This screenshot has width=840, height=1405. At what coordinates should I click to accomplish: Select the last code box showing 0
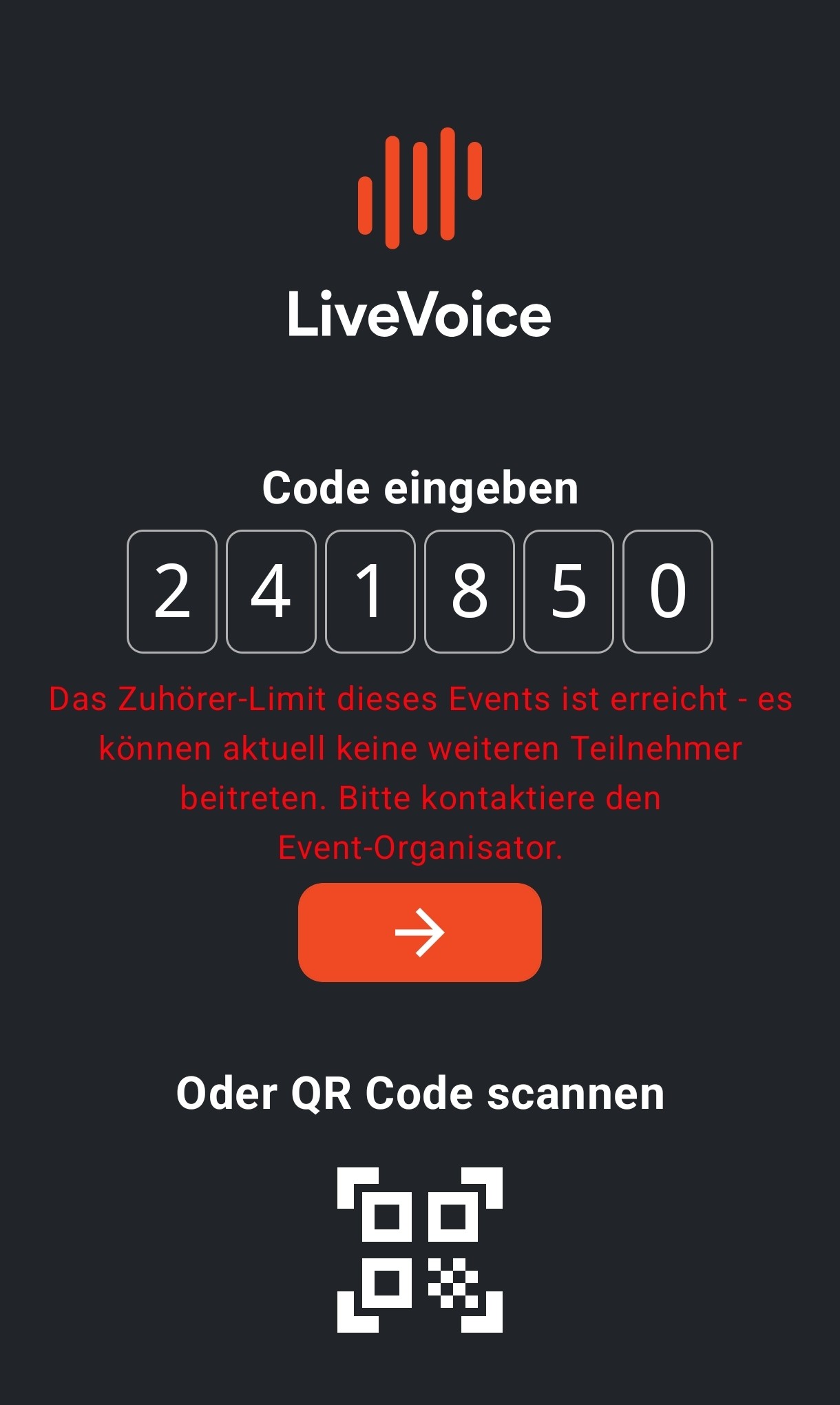coord(668,591)
